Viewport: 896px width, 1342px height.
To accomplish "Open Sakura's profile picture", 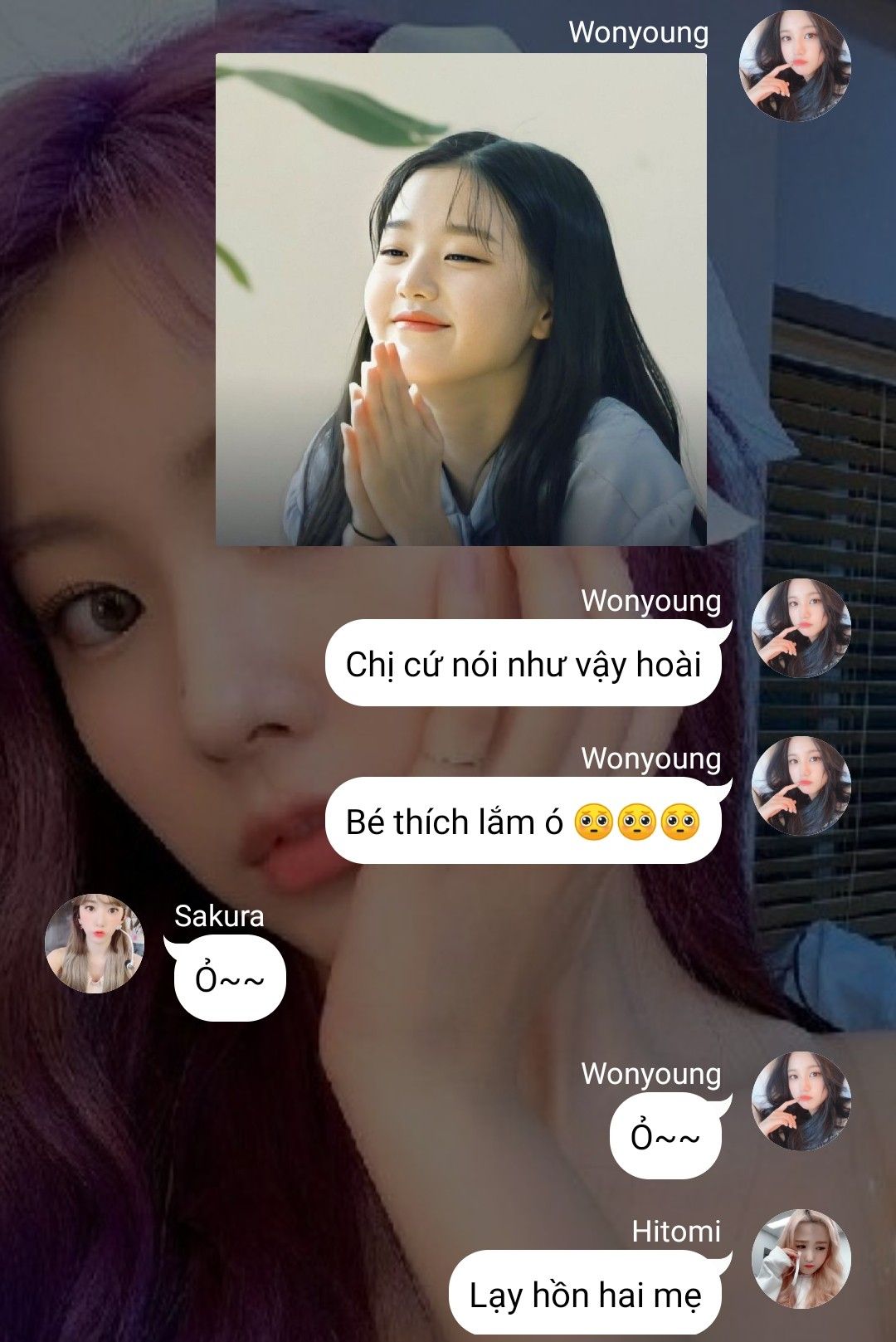I will click(95, 943).
